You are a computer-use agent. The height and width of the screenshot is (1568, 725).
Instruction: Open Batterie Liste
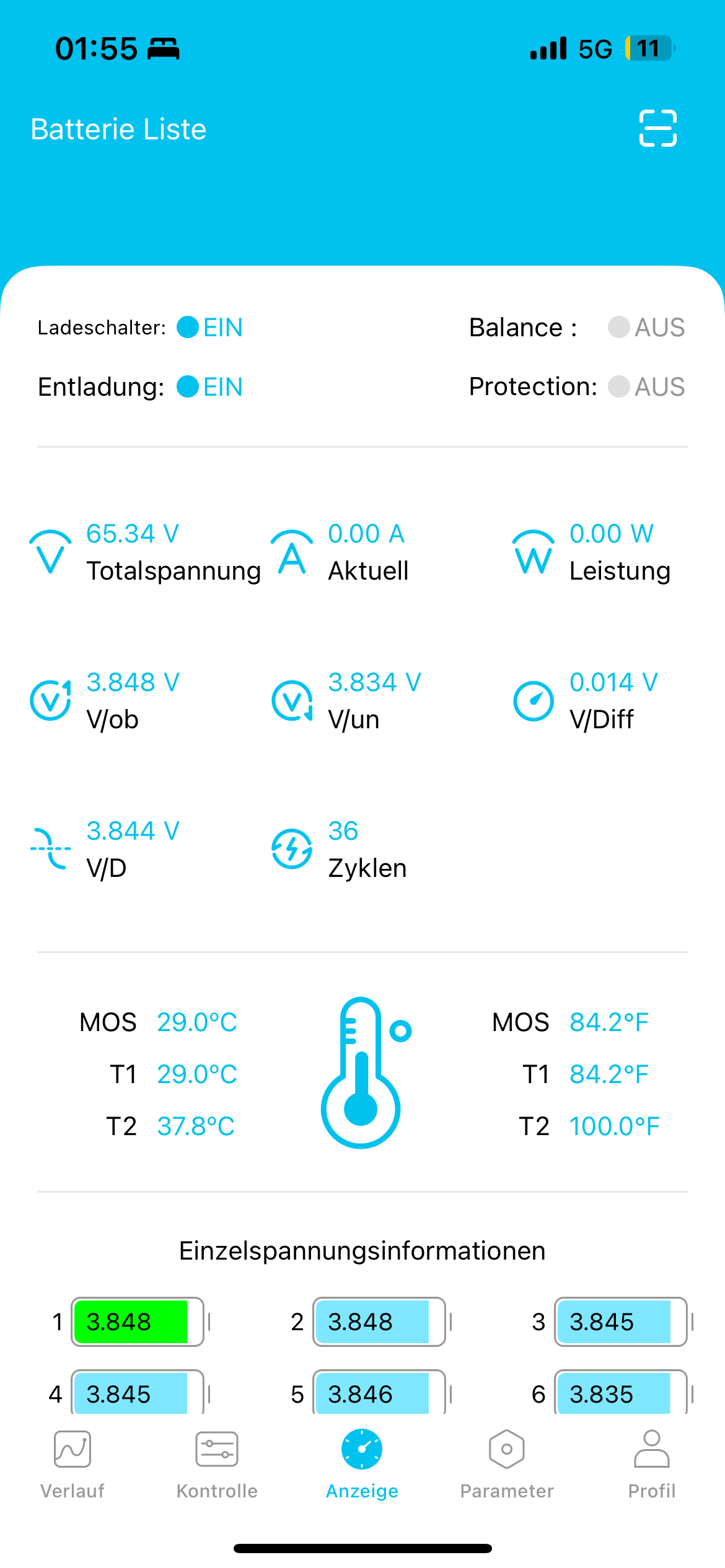(118, 129)
